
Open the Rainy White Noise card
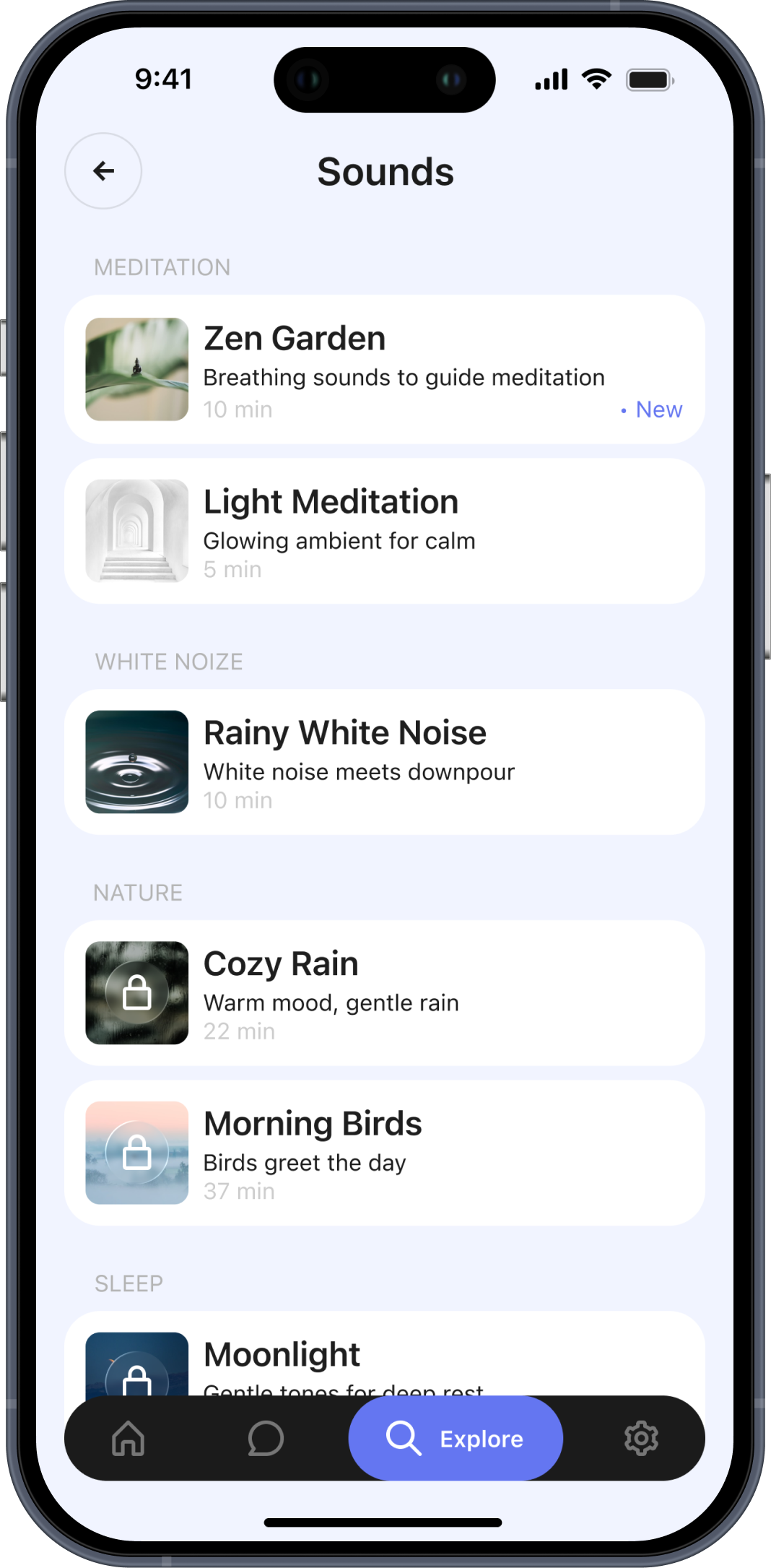point(385,762)
